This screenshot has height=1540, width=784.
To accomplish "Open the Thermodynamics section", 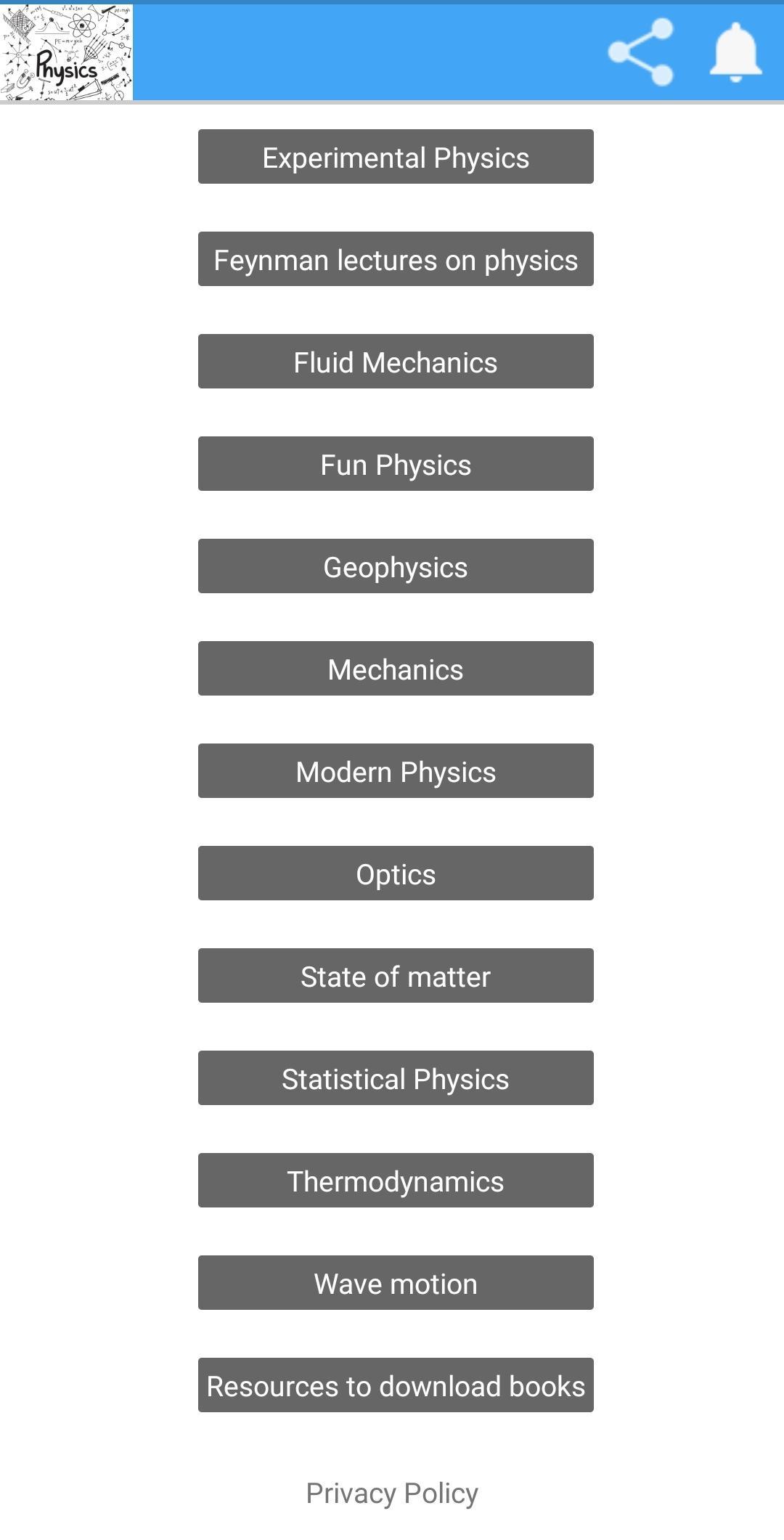I will [396, 1181].
